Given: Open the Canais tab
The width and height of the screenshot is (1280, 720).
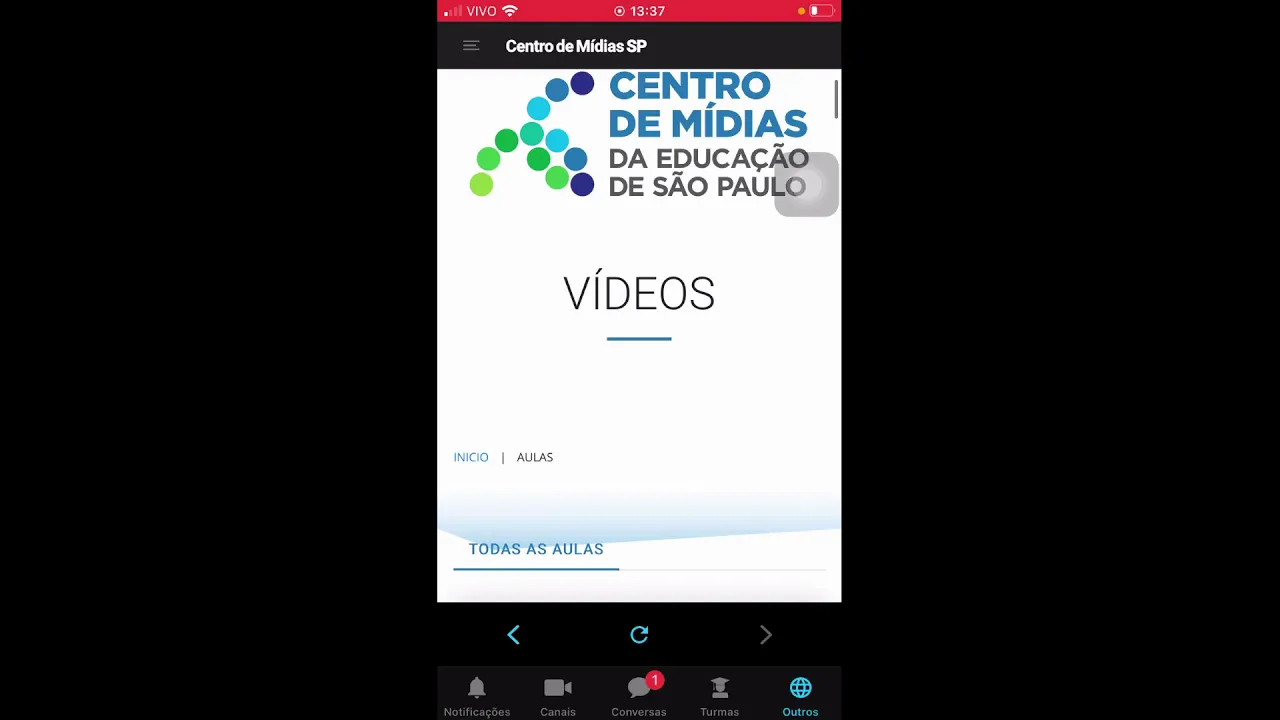Looking at the screenshot, I should point(558,696).
